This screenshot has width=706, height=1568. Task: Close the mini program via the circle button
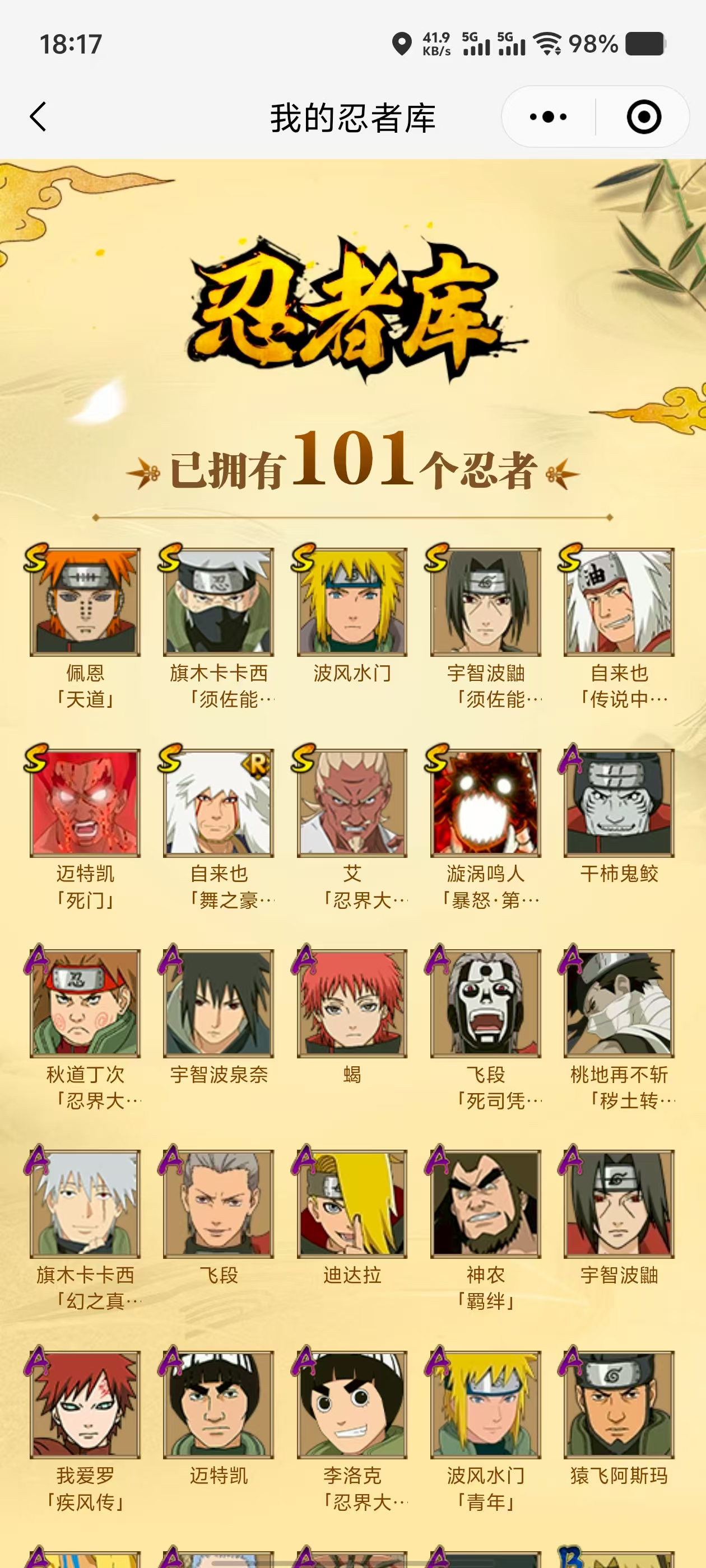coord(643,116)
